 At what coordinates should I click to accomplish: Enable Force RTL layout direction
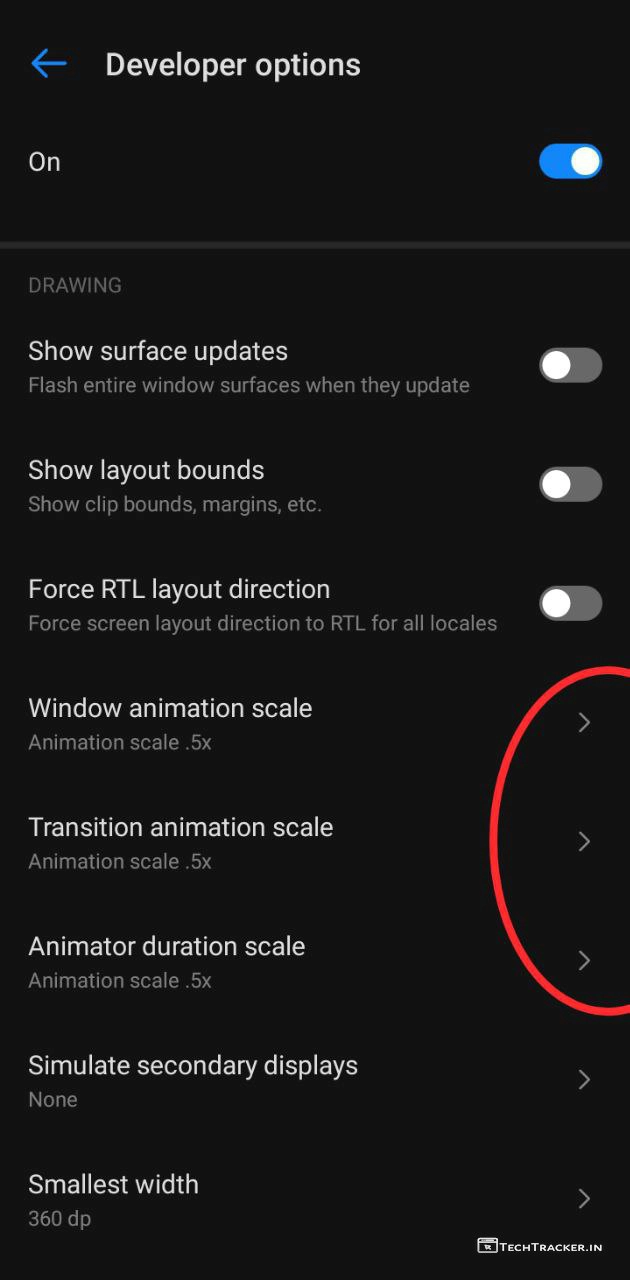click(x=570, y=604)
